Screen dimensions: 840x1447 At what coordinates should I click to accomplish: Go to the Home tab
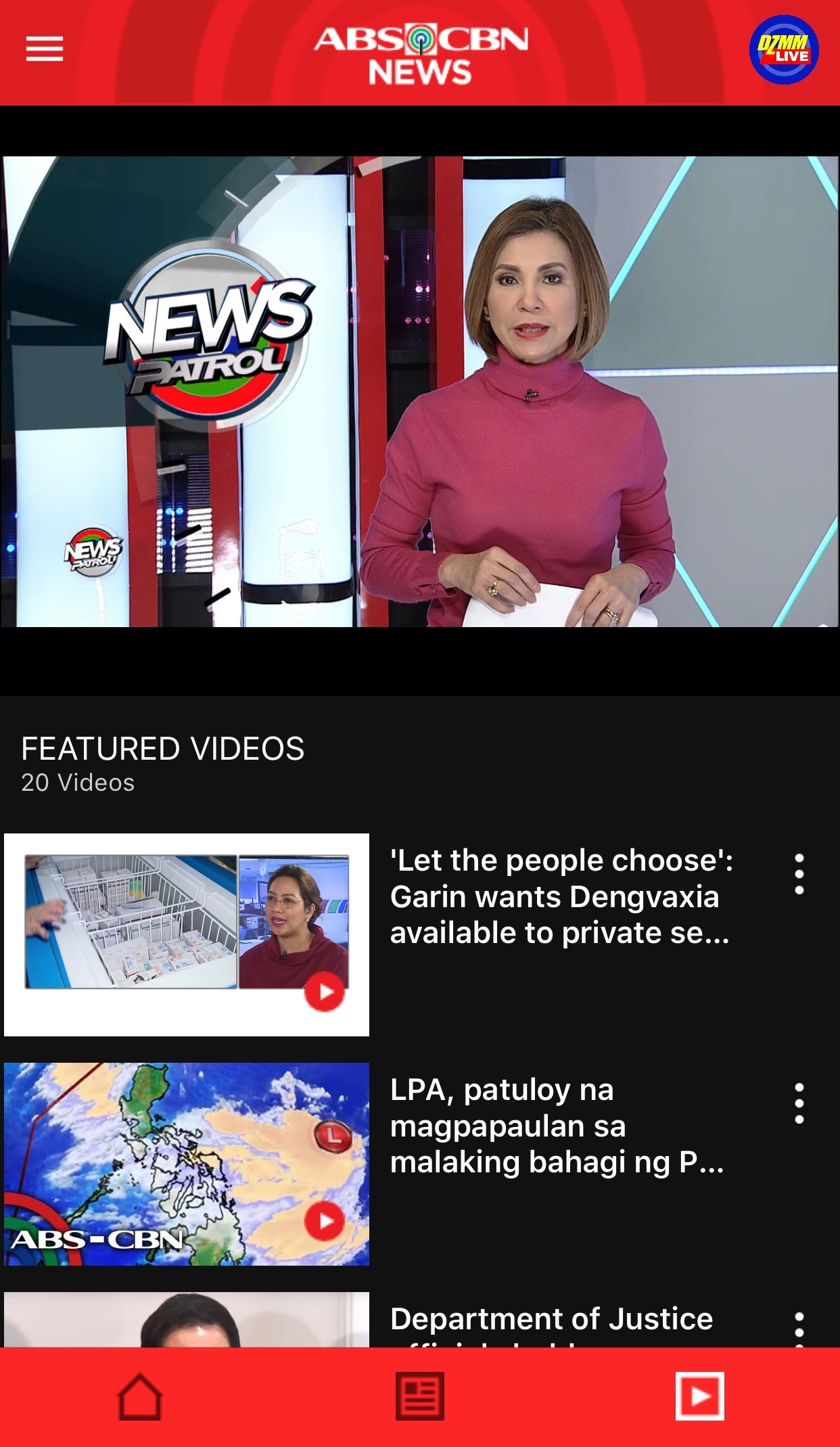point(140,1396)
